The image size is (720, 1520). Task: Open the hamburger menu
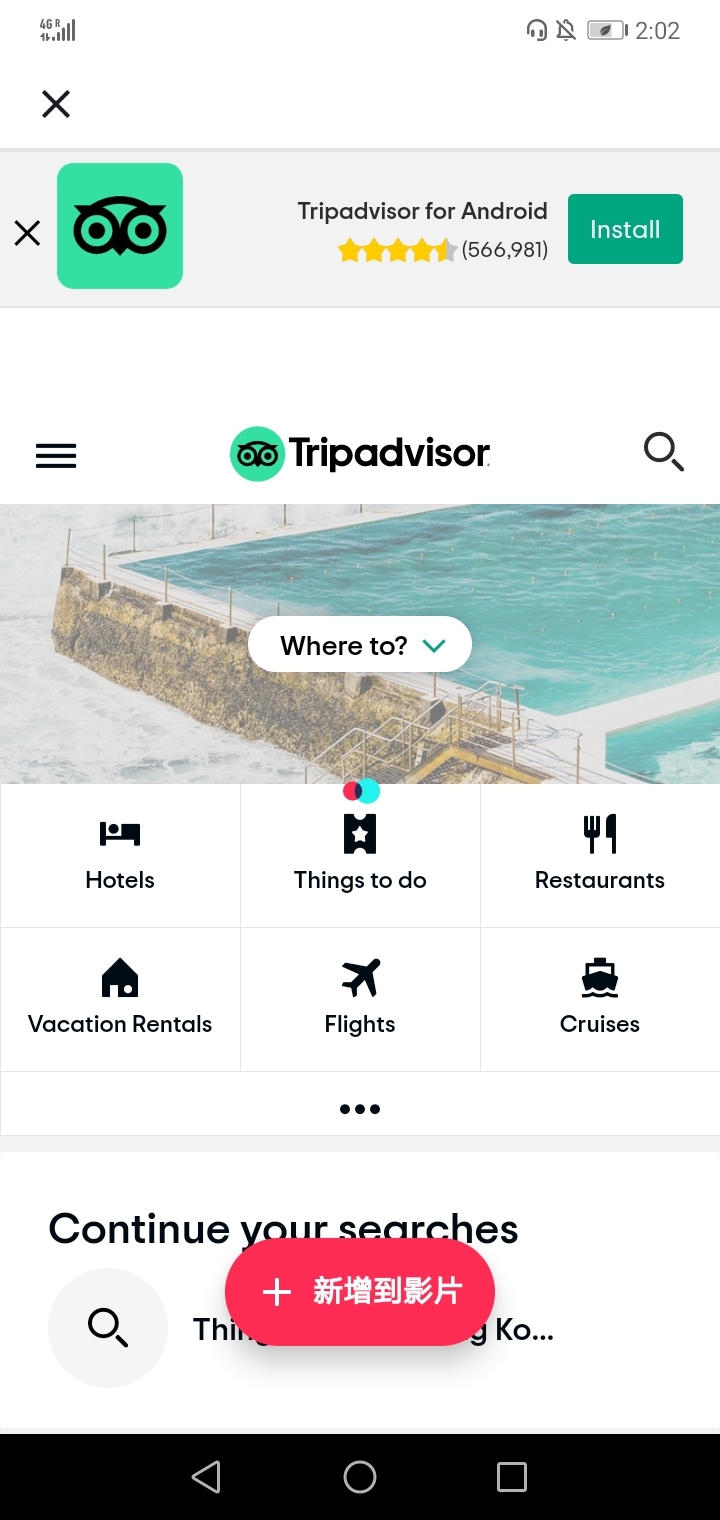pyautogui.click(x=56, y=456)
